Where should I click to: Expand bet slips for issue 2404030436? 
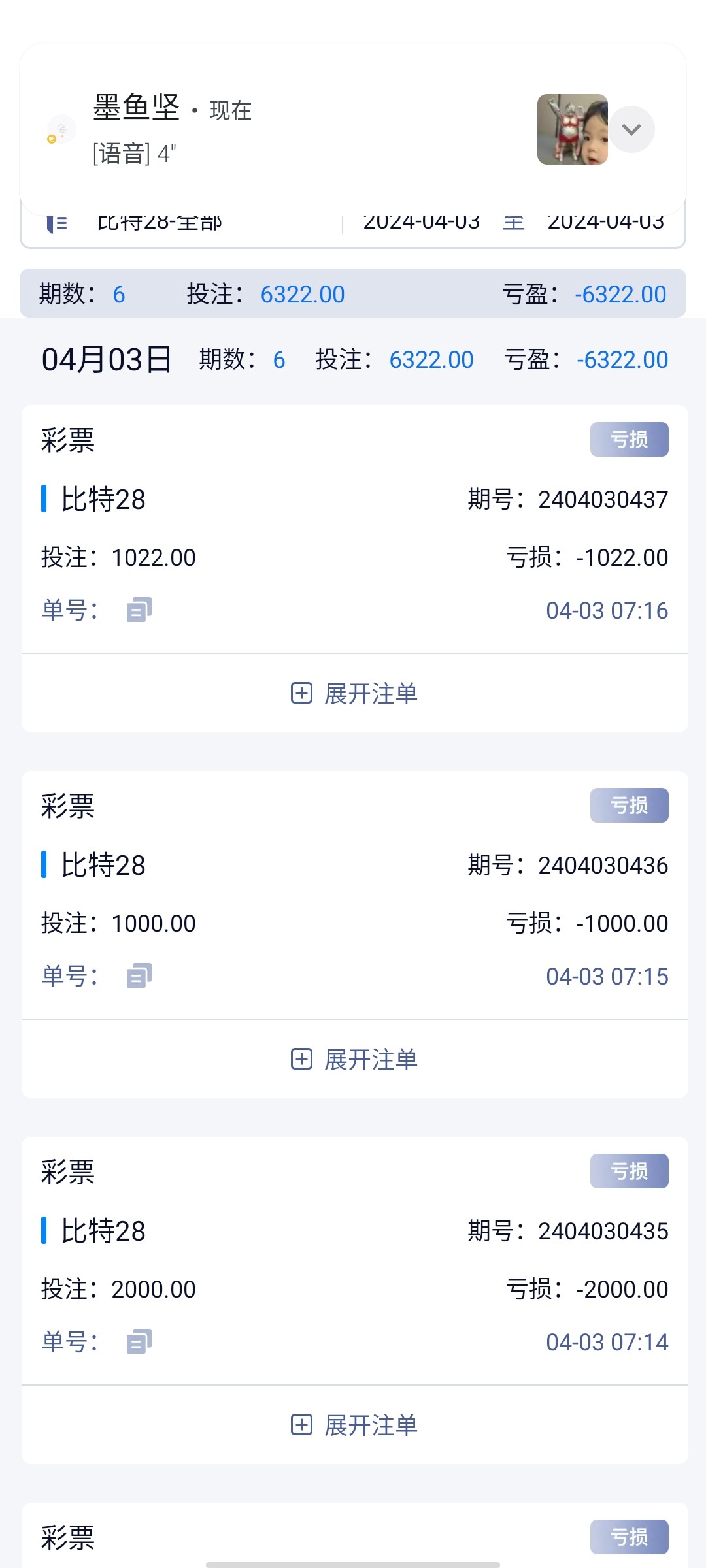pos(354,1059)
